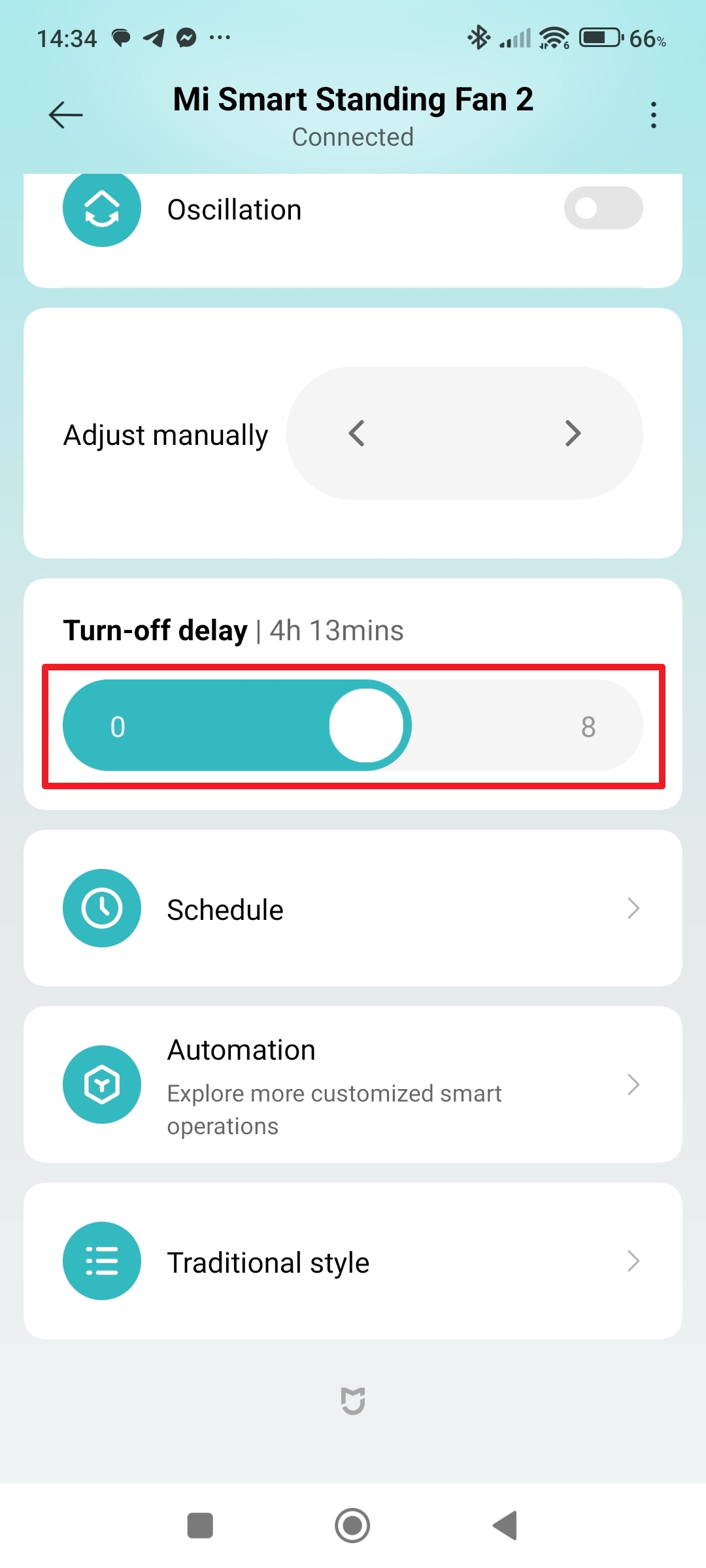Open Automation customized smart operations
Screen dimensions: 706x1568
[353, 1085]
